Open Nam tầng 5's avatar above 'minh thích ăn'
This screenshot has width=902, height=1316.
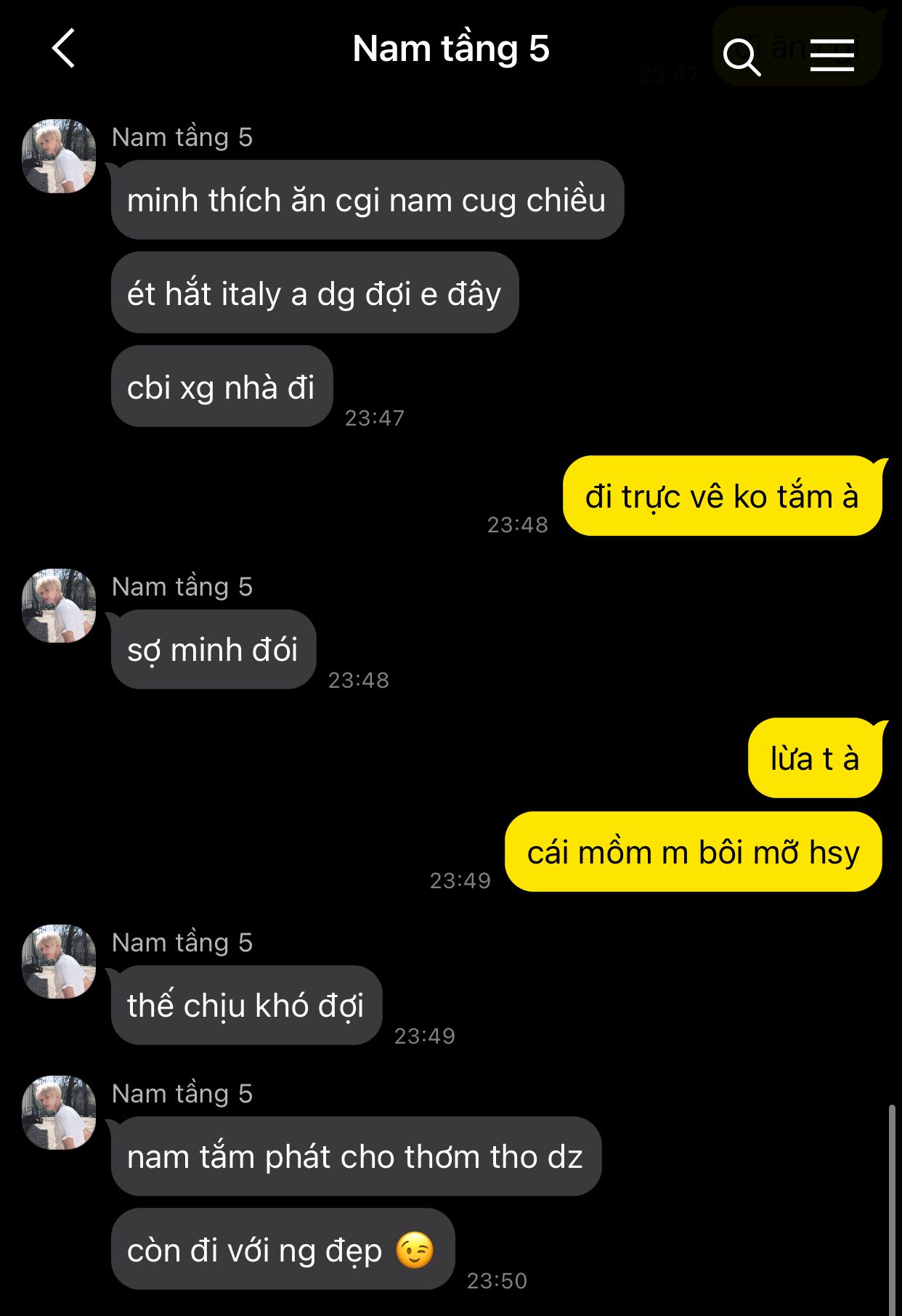pyautogui.click(x=59, y=156)
